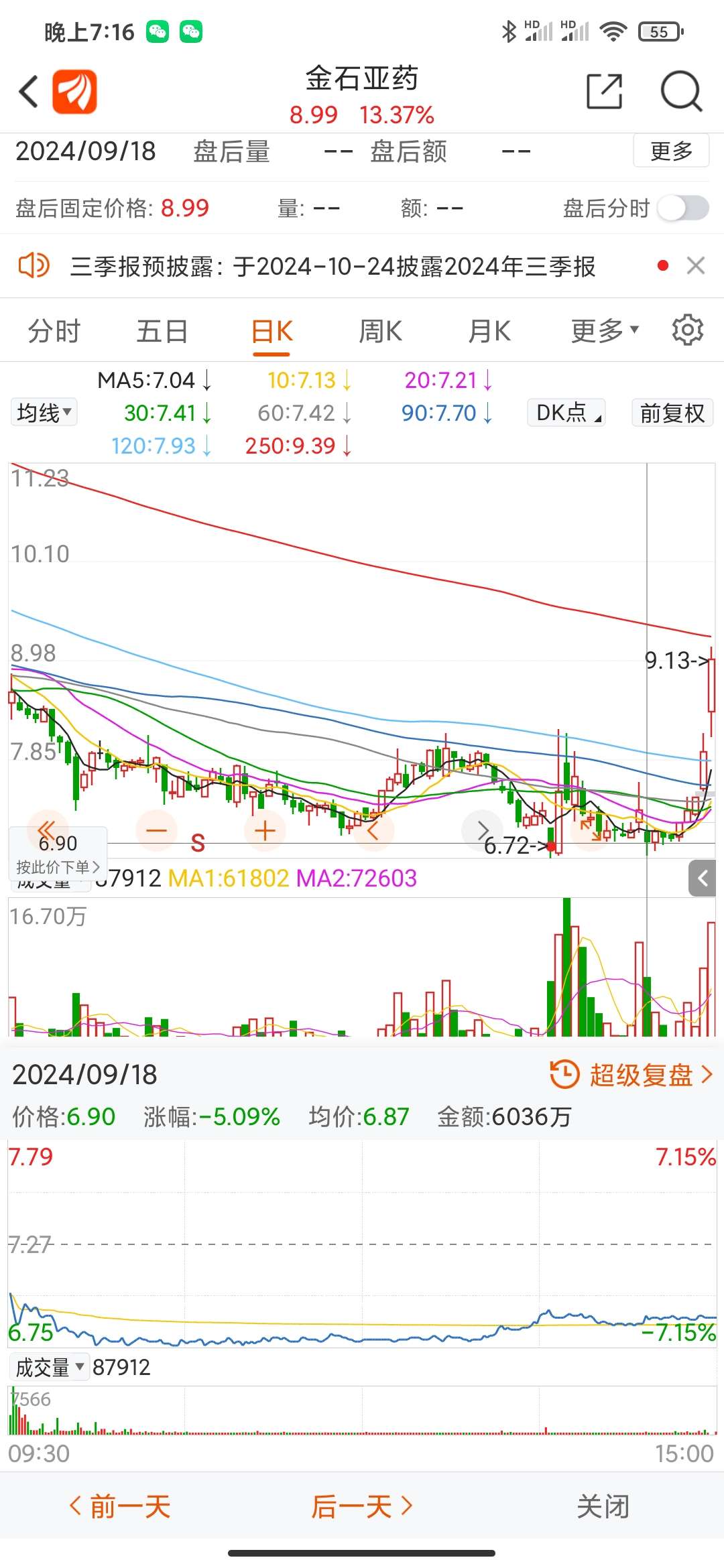Open chart settings via gear icon
The width and height of the screenshot is (724, 1568).
click(688, 330)
